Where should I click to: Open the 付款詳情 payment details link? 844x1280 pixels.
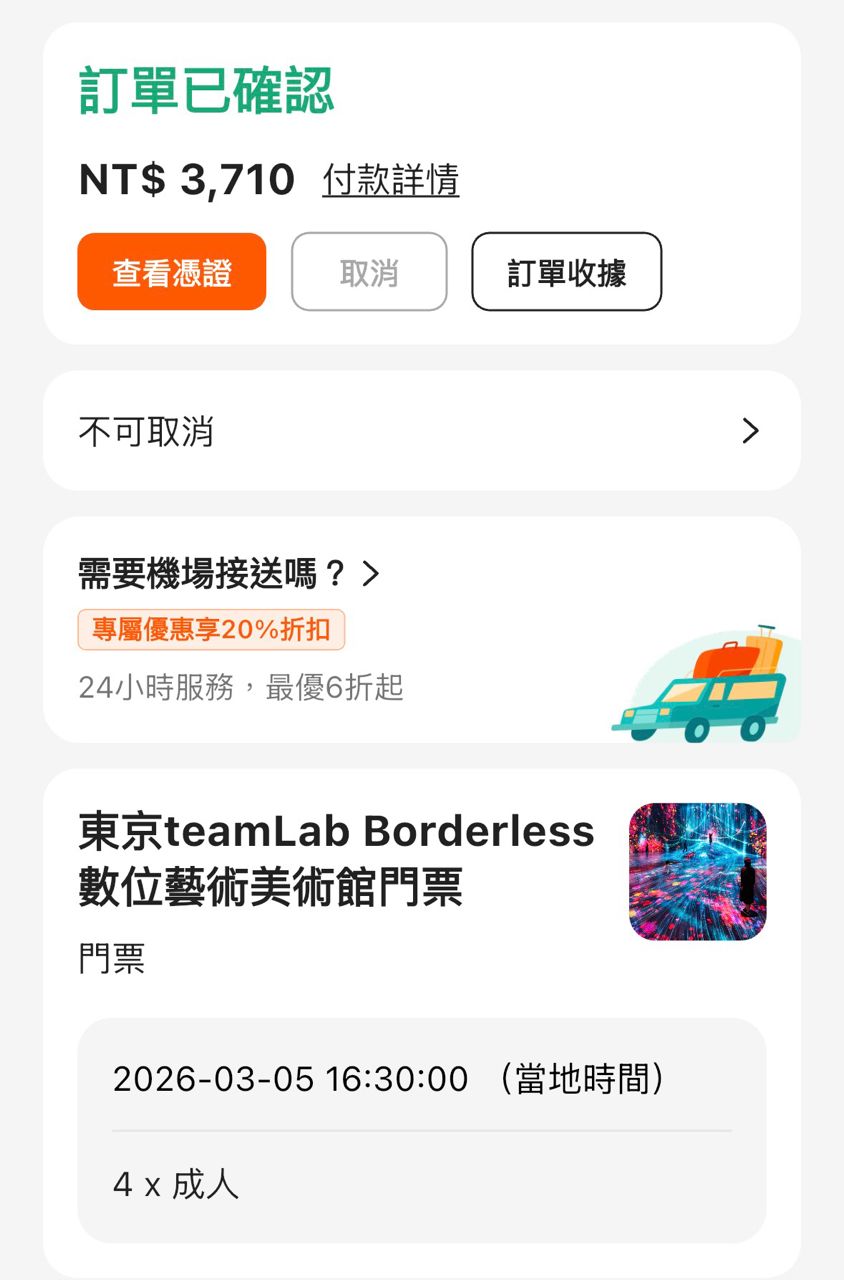tap(390, 181)
